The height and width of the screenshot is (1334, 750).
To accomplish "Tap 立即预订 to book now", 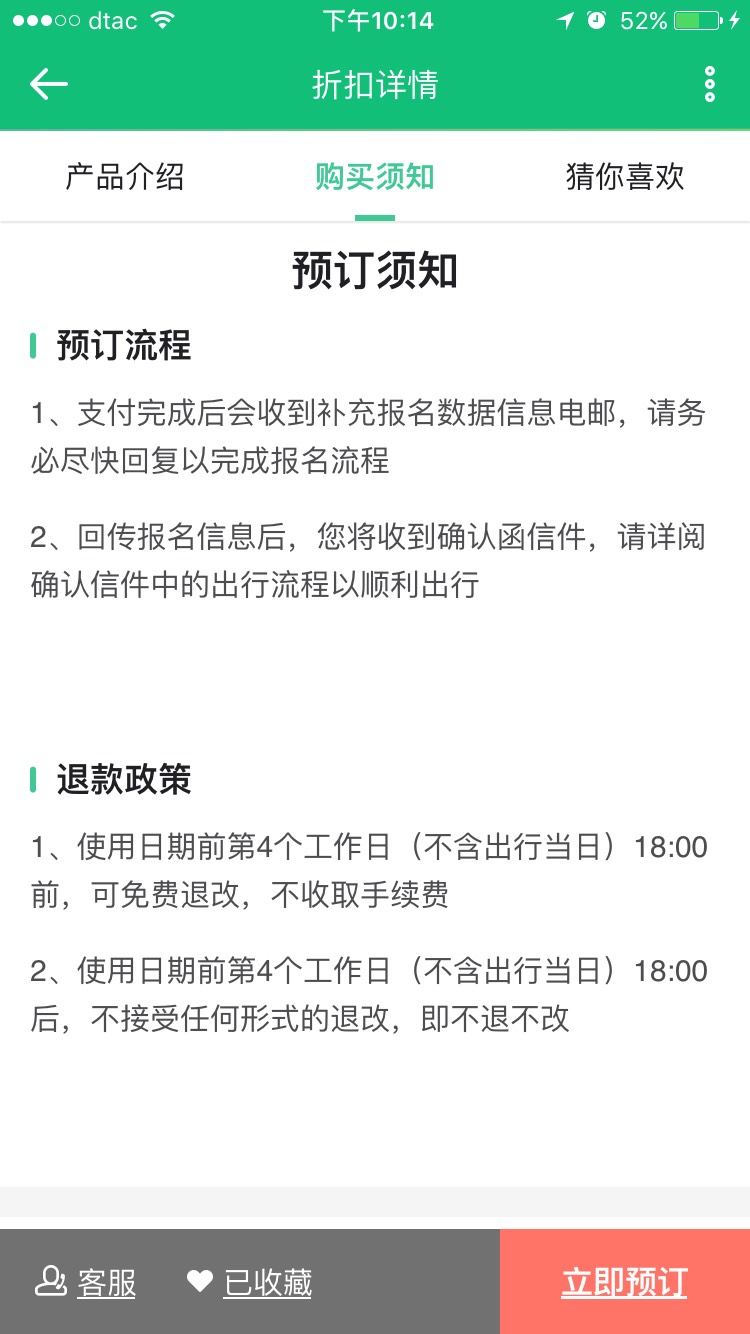I will pos(625,1282).
